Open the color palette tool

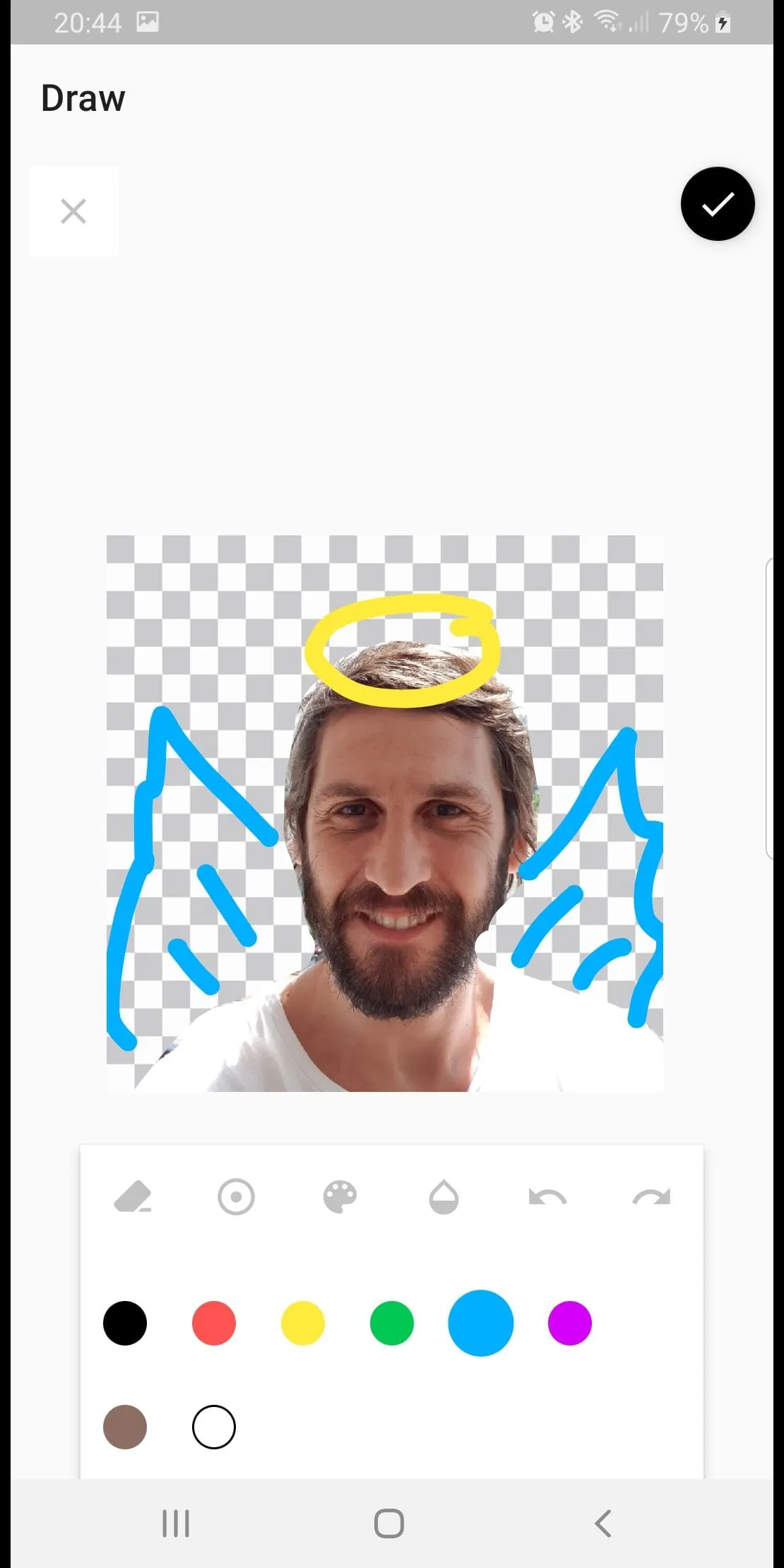coord(340,1196)
